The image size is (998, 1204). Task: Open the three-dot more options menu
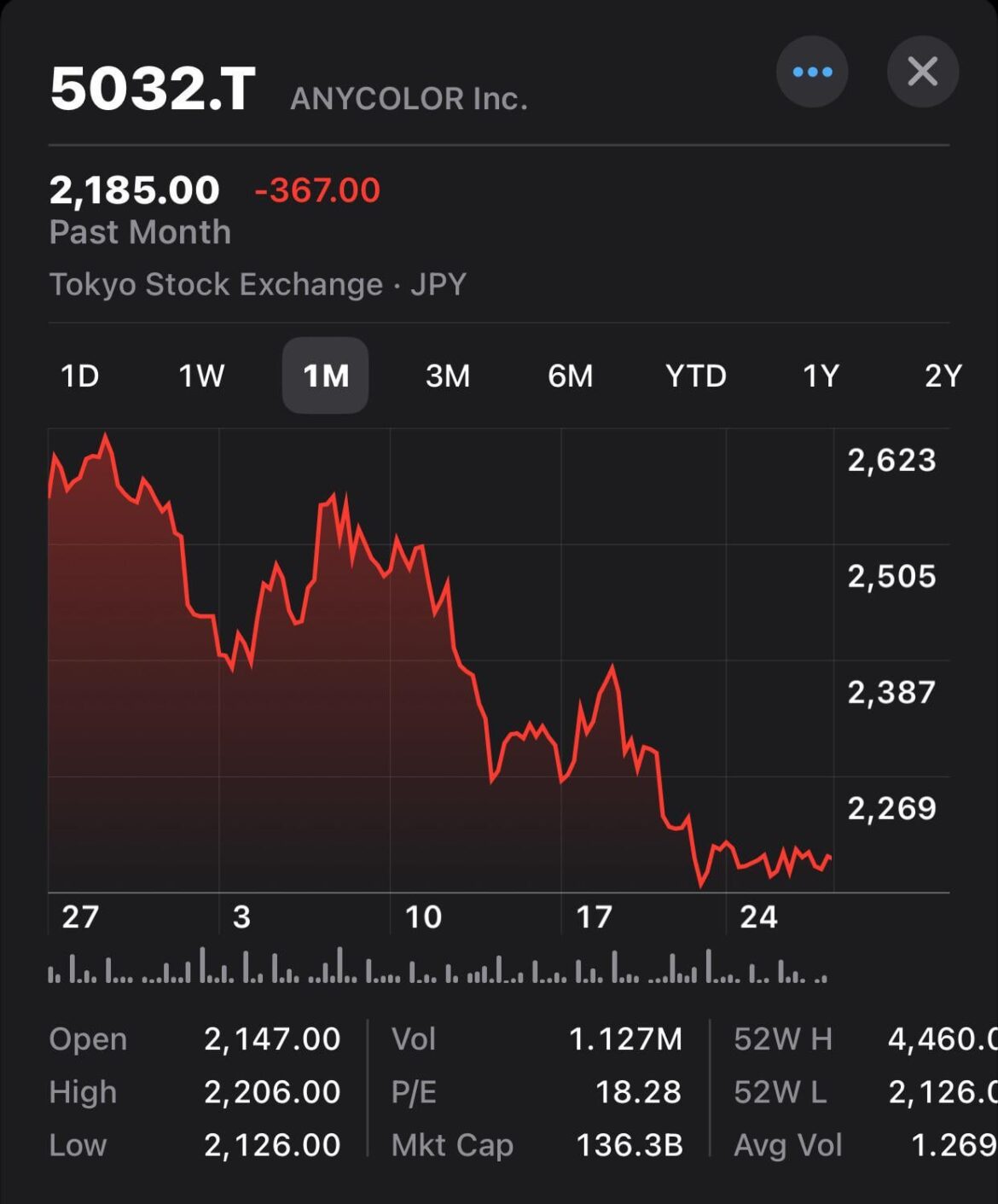(x=812, y=72)
